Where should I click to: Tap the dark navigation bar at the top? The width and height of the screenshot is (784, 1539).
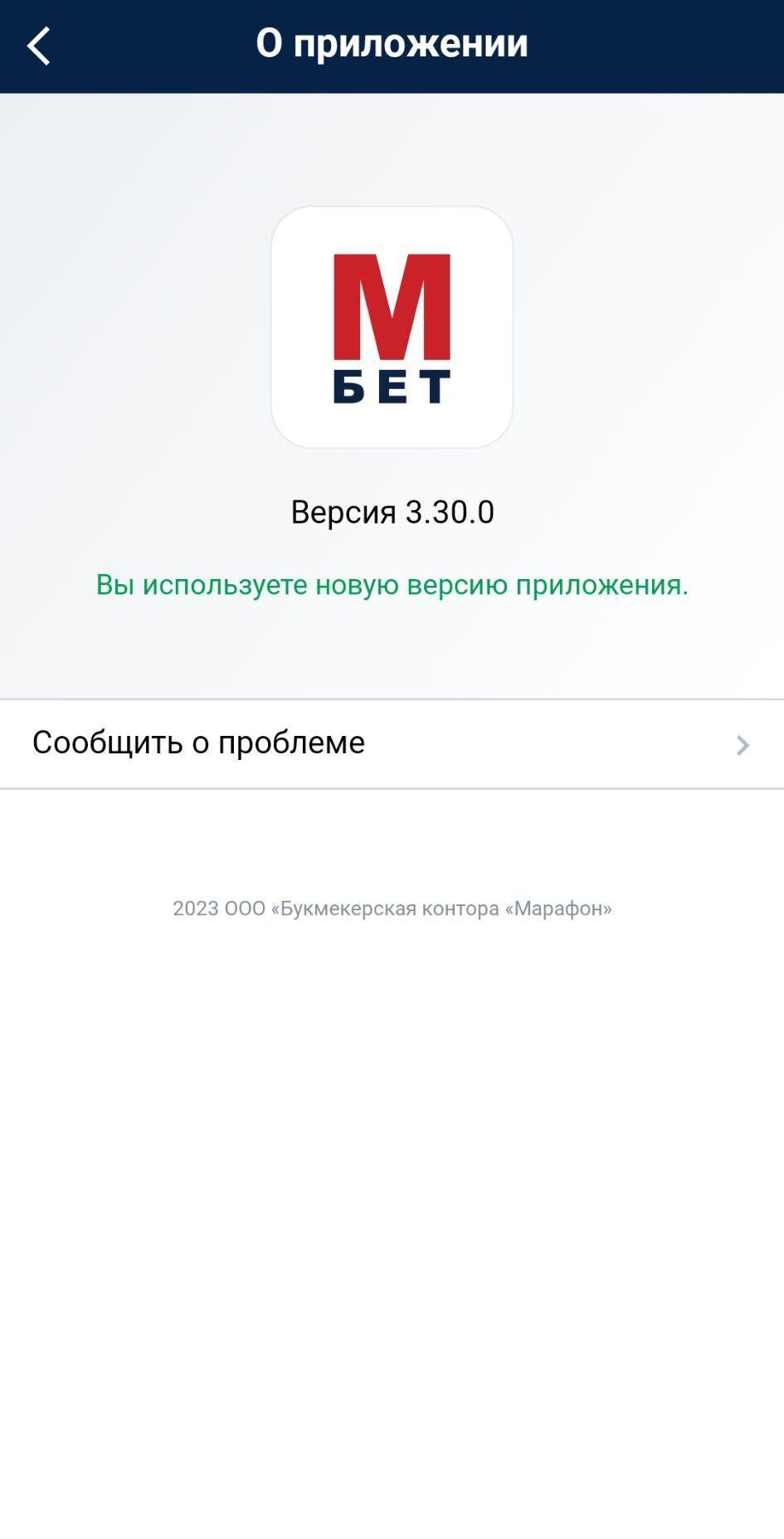pyautogui.click(x=392, y=46)
